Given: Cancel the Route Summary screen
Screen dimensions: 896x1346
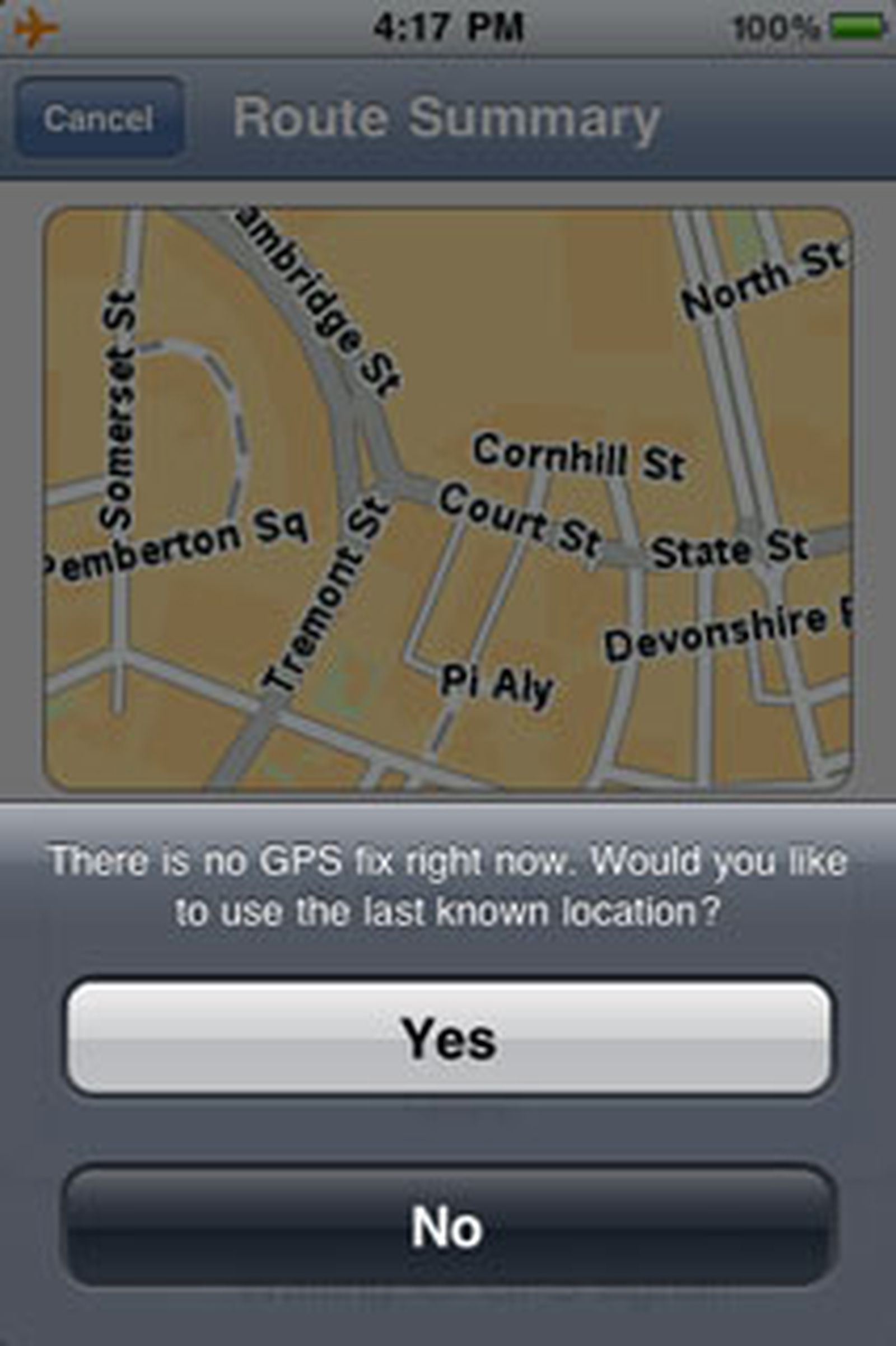Looking at the screenshot, I should 100,117.
